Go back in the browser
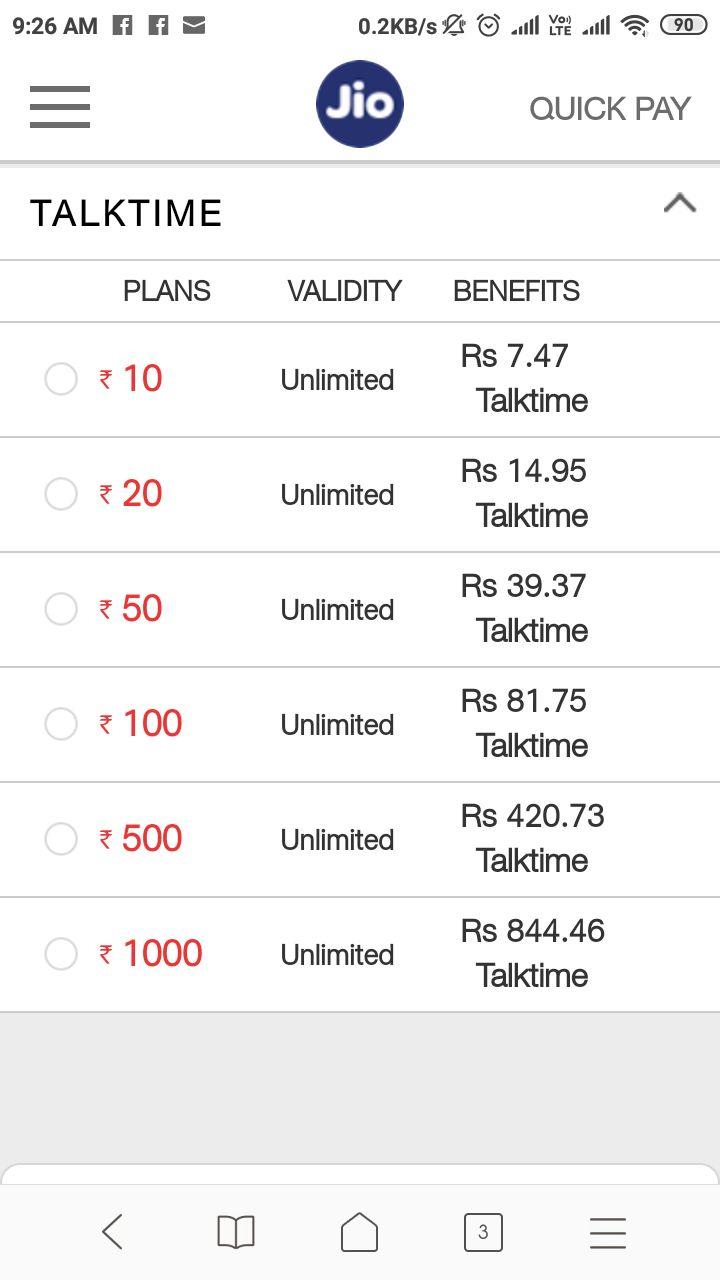This screenshot has height=1280, width=720. pyautogui.click(x=112, y=1232)
